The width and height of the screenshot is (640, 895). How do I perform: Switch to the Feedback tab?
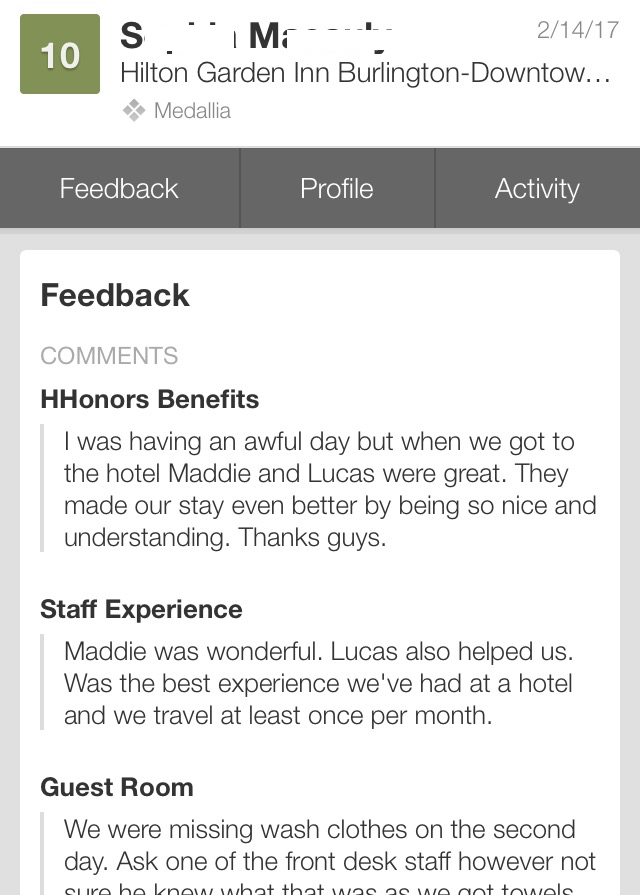click(x=119, y=189)
